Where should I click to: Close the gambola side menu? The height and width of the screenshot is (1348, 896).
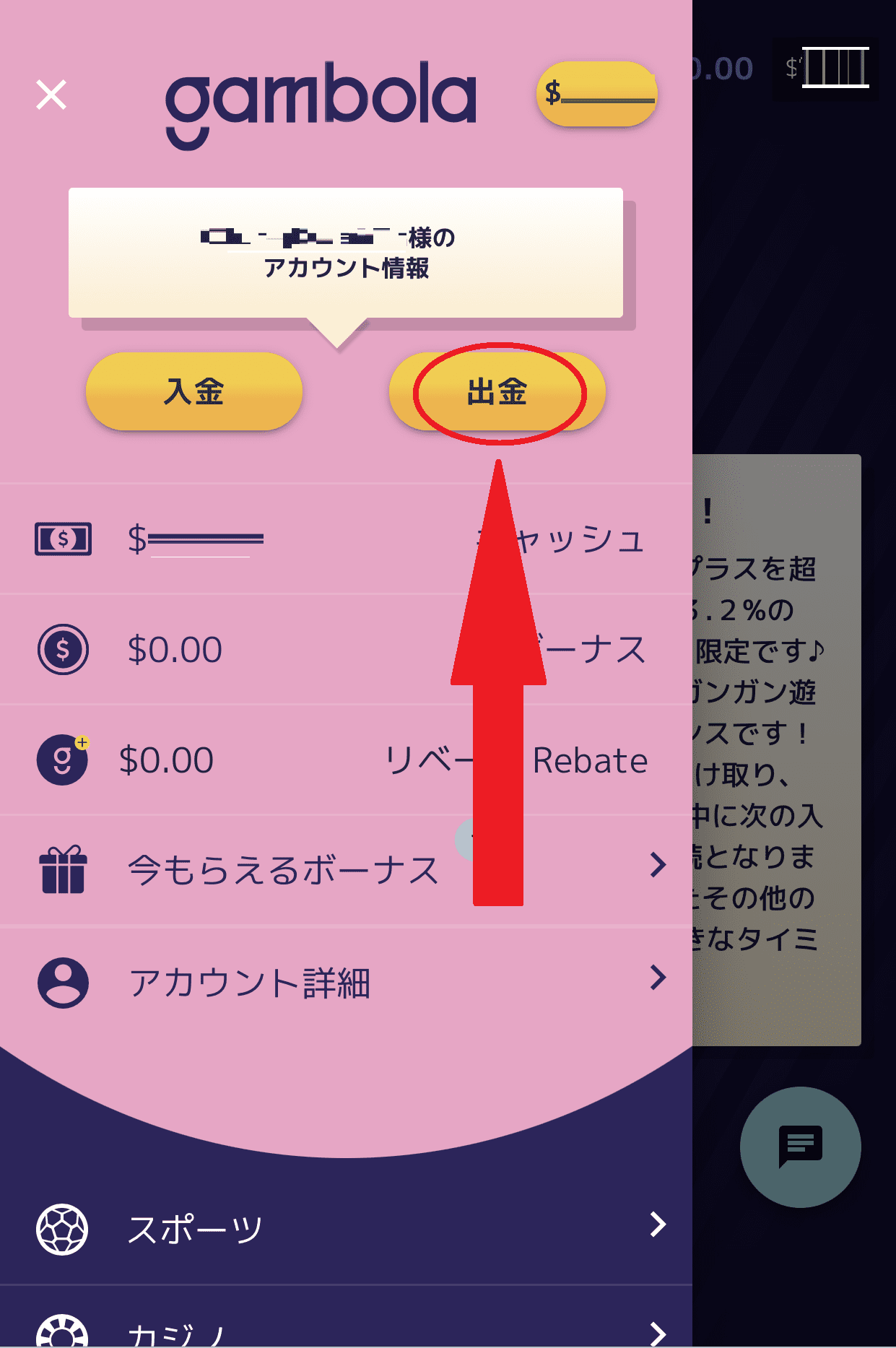coord(51,95)
